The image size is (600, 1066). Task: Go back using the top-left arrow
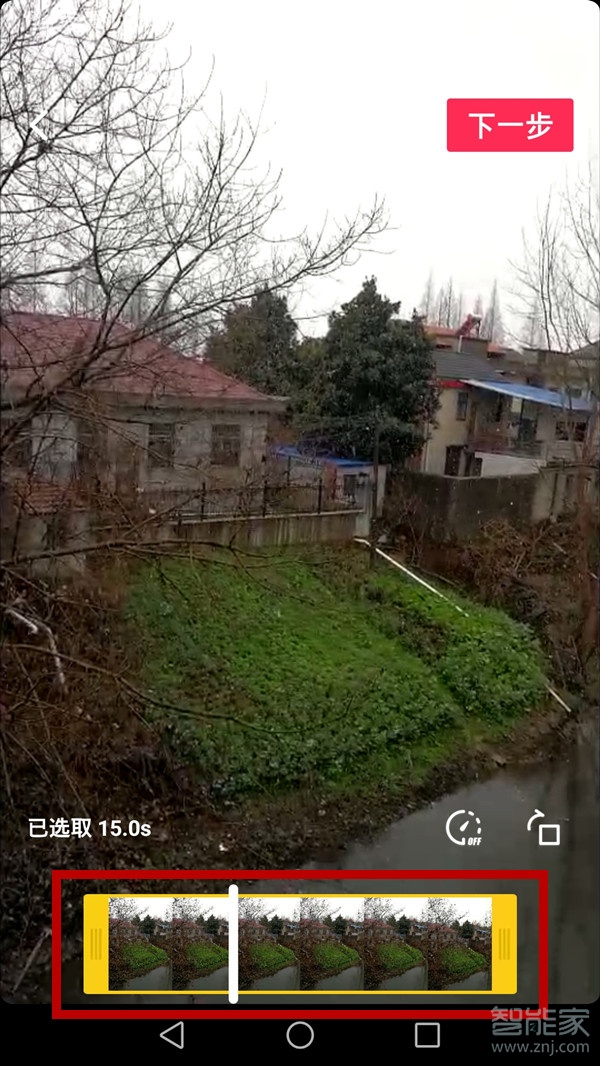(x=38, y=127)
